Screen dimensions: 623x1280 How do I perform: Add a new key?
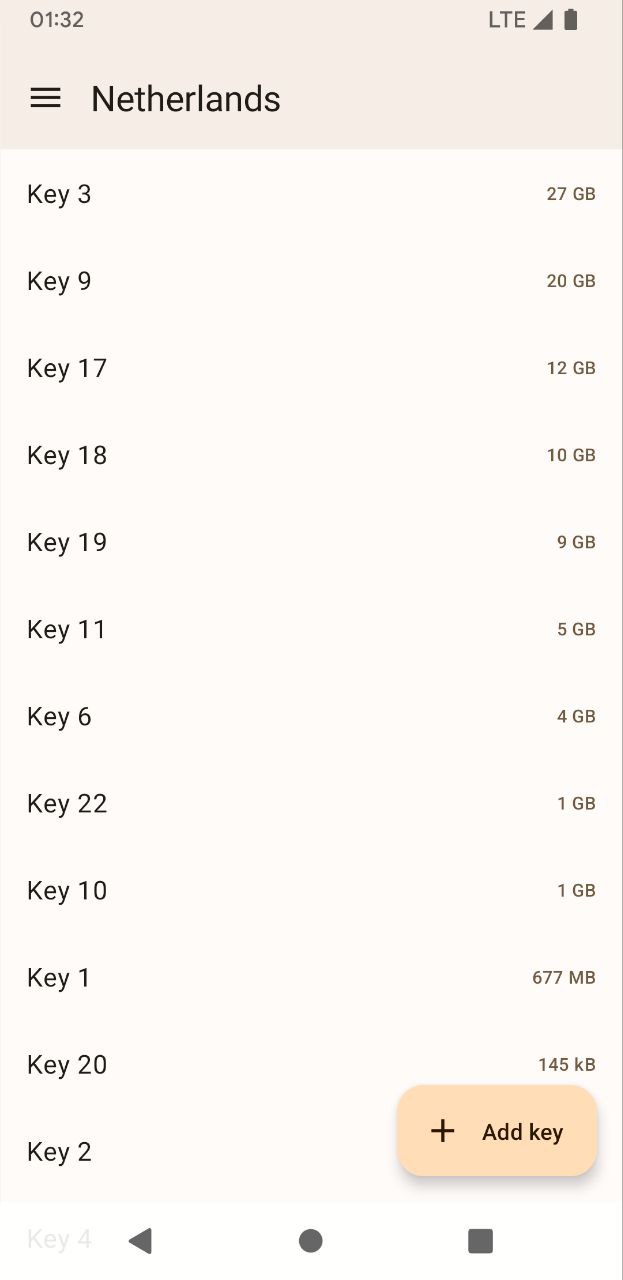point(497,1131)
